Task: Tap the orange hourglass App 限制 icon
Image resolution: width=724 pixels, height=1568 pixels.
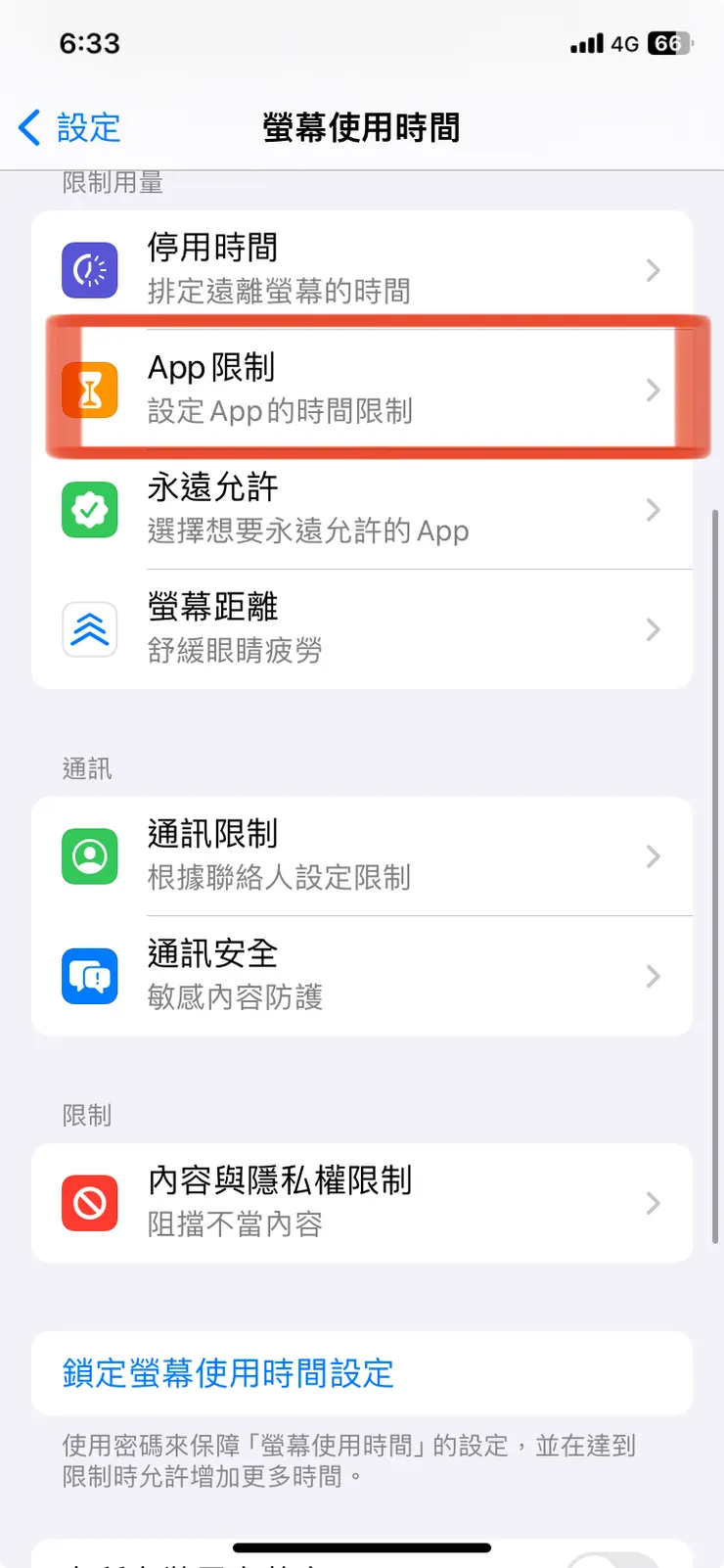Action: click(89, 388)
